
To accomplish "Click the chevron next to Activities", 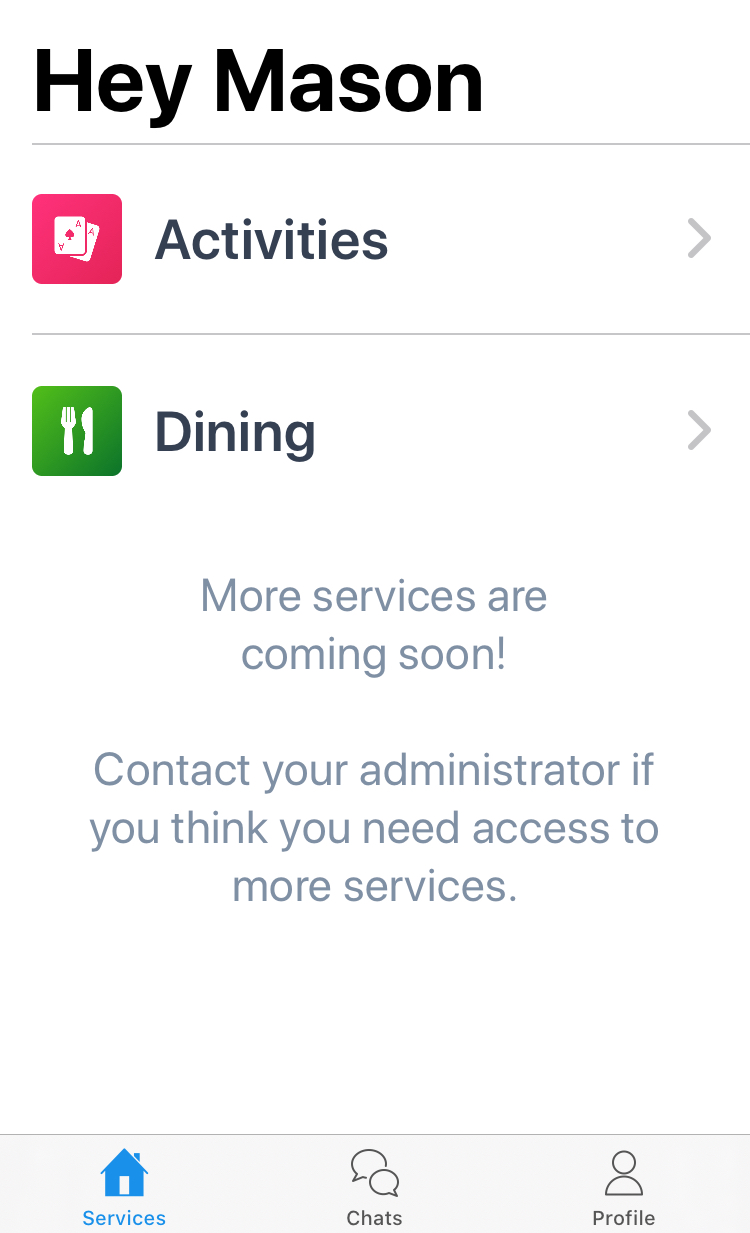I will [x=699, y=238].
